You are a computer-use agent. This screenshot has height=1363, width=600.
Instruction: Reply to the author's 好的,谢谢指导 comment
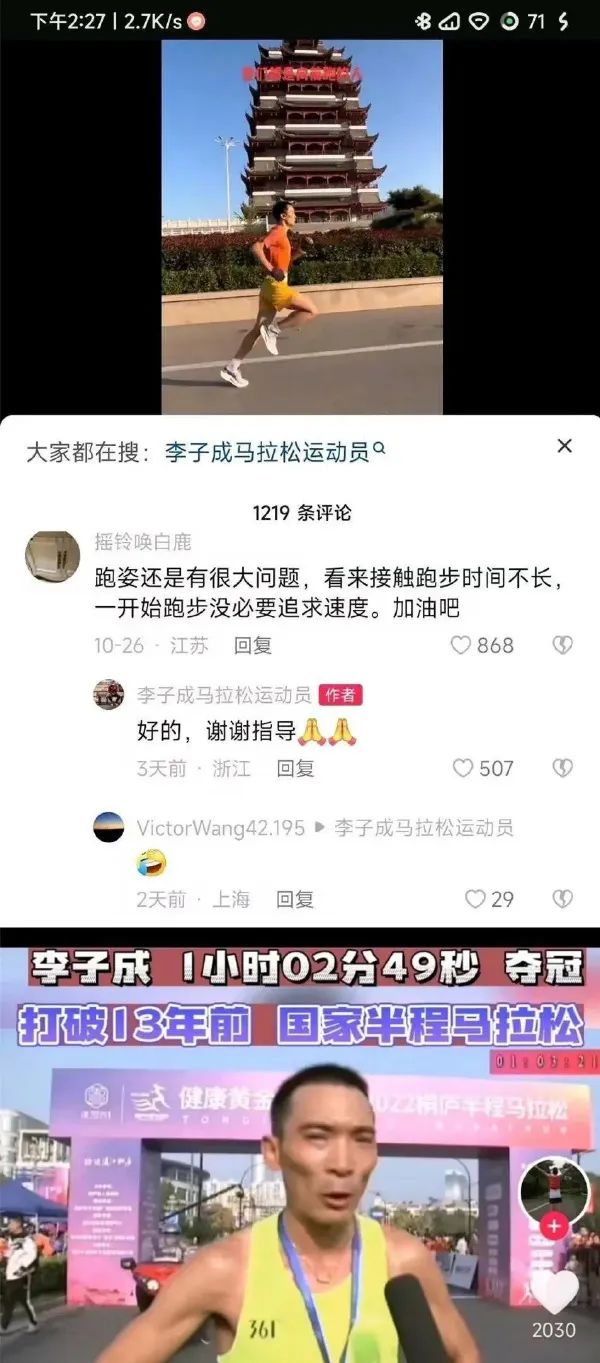pos(295,768)
